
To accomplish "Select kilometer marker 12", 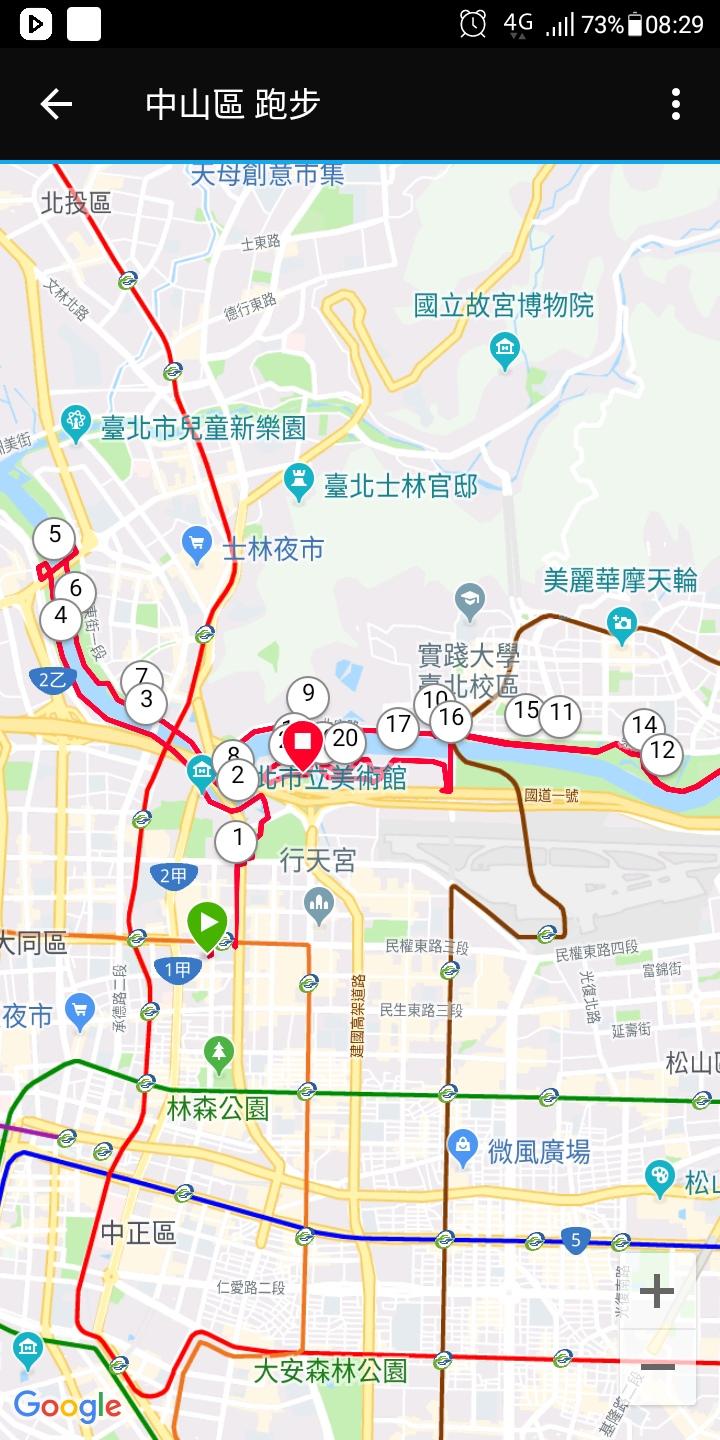I will click(662, 751).
